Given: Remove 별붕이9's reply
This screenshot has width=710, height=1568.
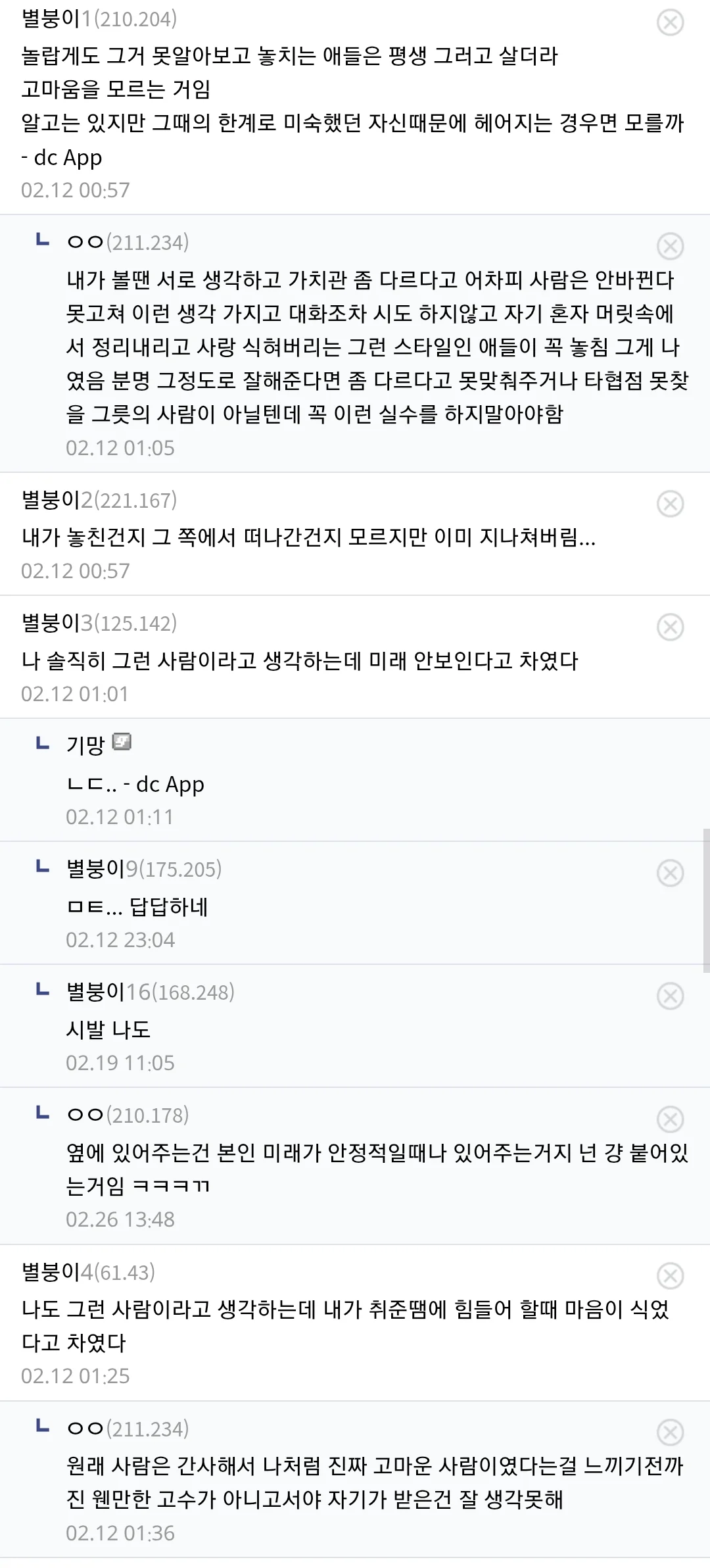Looking at the screenshot, I should tap(670, 873).
